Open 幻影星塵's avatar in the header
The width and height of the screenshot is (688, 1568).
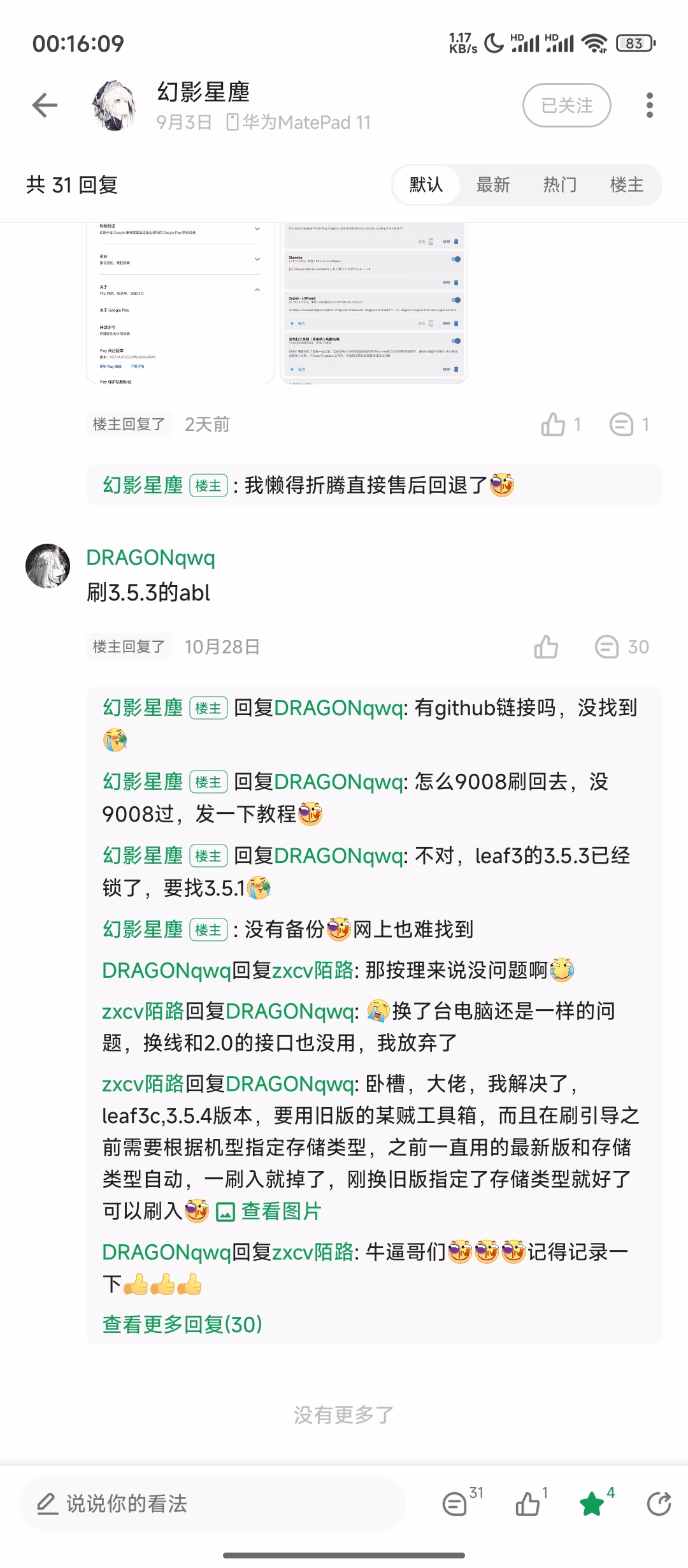click(115, 105)
